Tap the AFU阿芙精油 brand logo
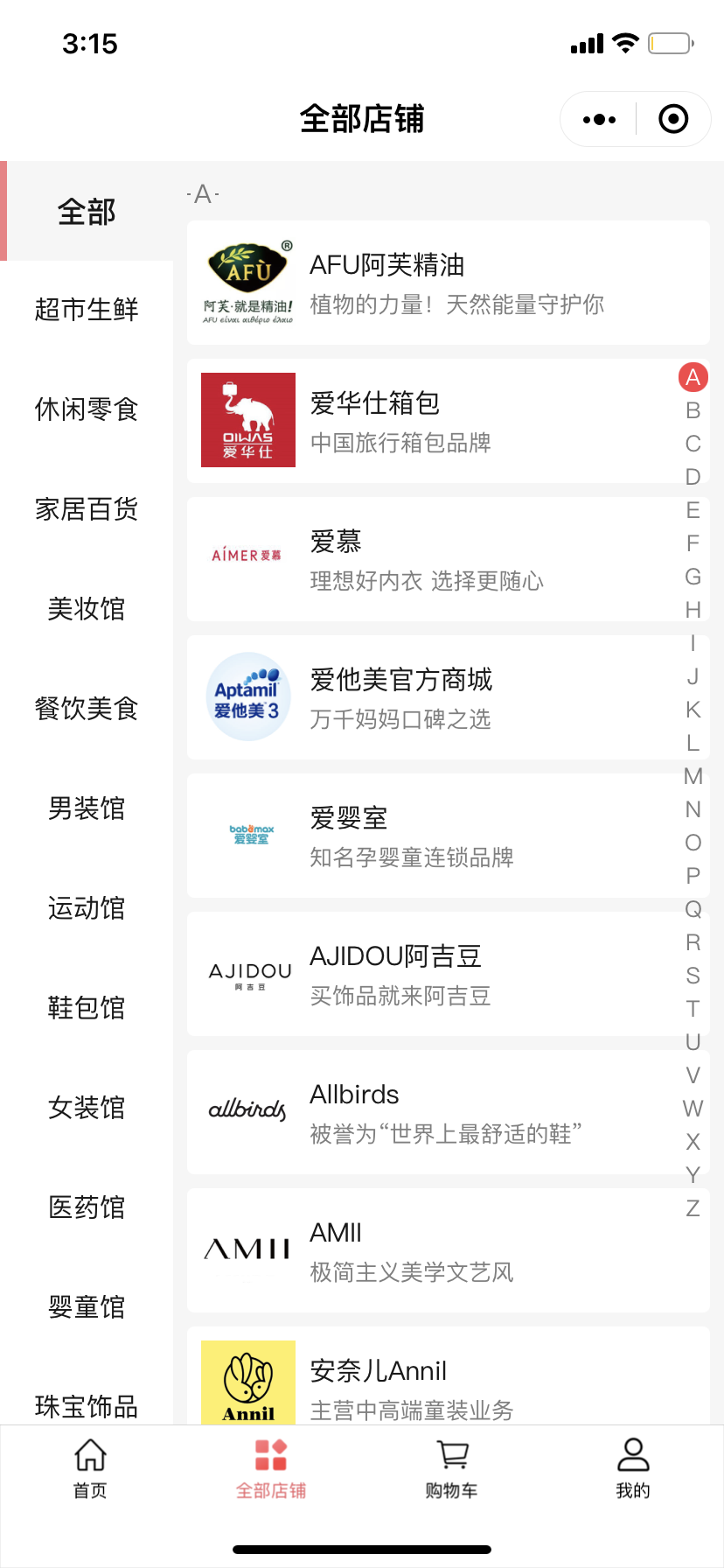The height and width of the screenshot is (1568, 724). click(x=247, y=280)
